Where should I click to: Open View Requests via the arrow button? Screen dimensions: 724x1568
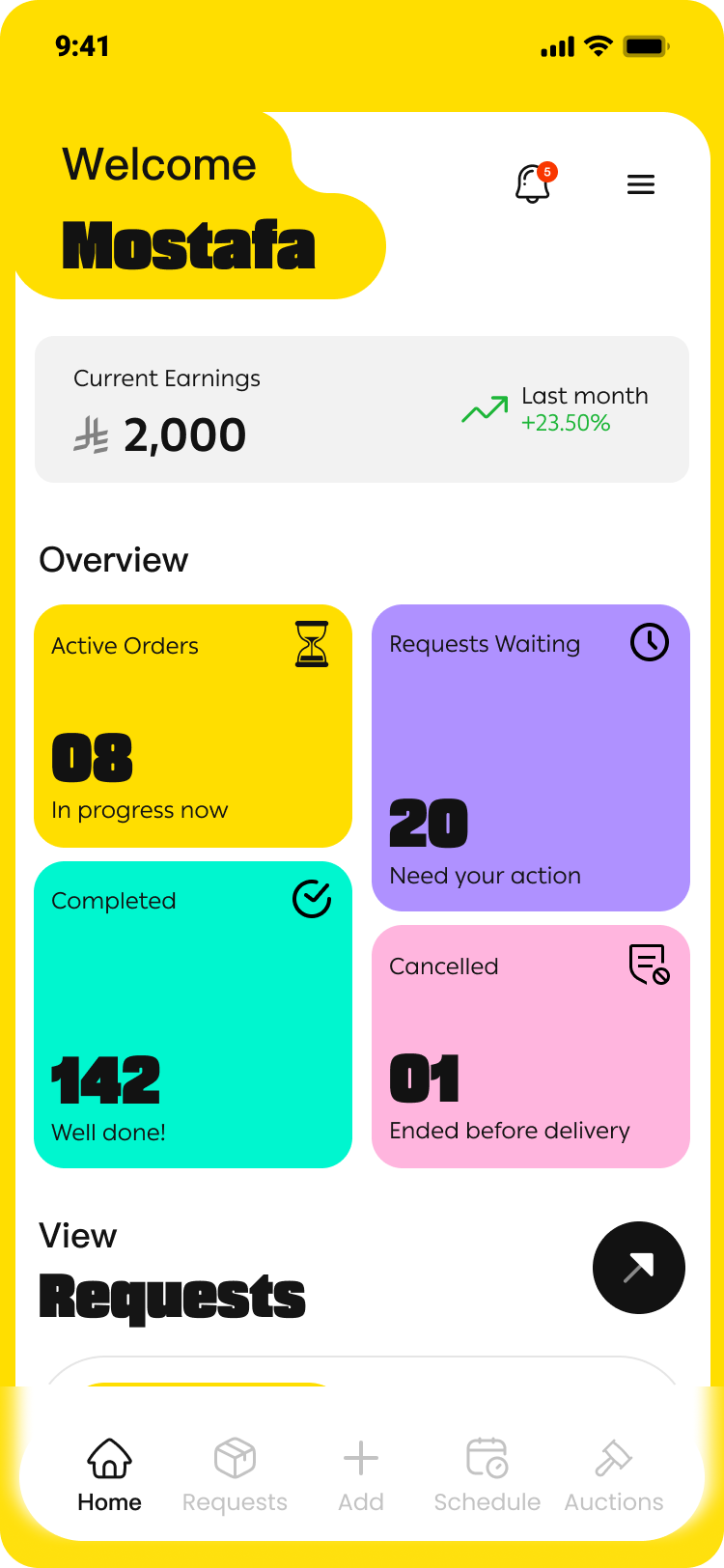tap(639, 1268)
